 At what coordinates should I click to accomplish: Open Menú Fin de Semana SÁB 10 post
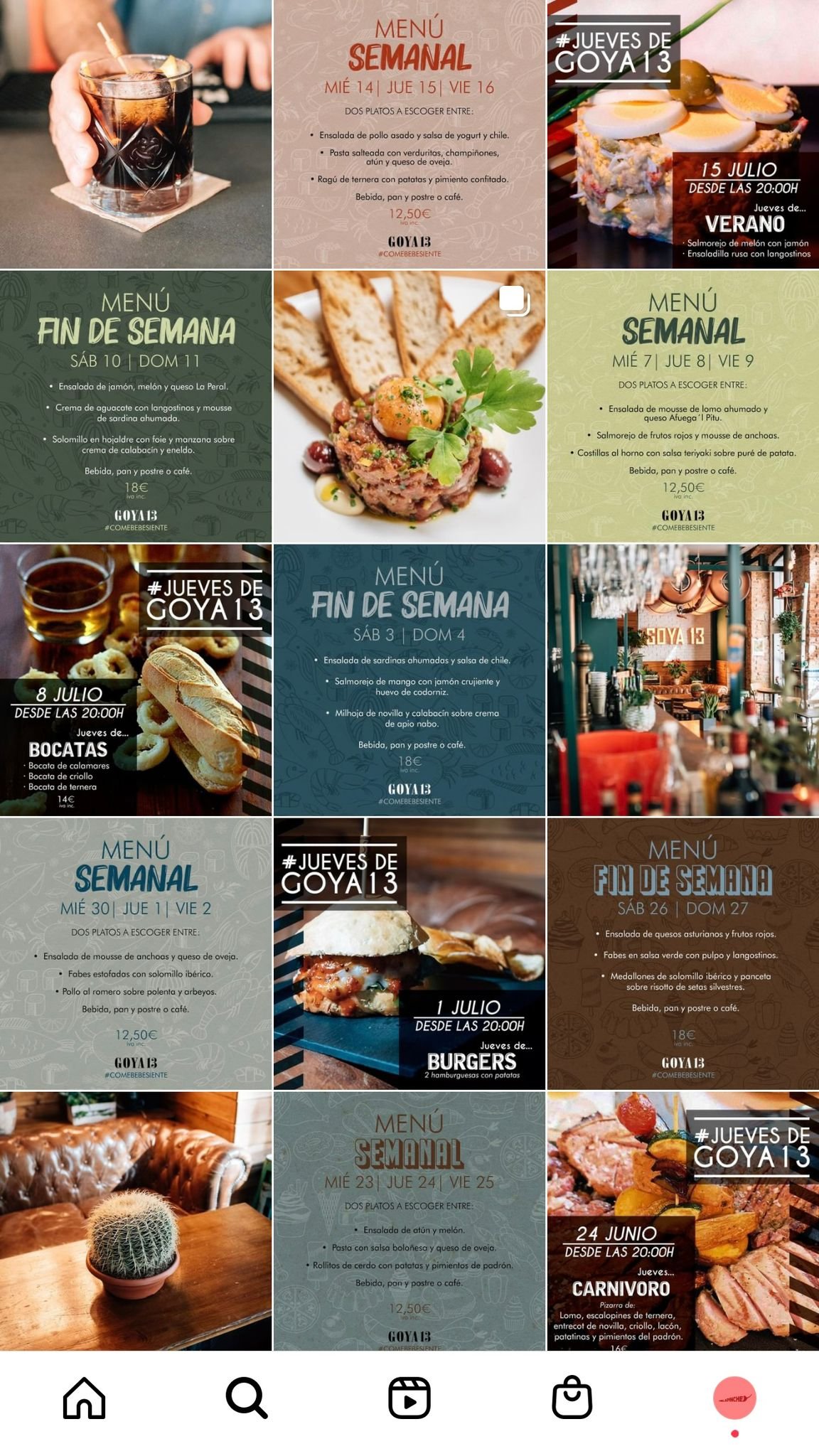(135, 407)
